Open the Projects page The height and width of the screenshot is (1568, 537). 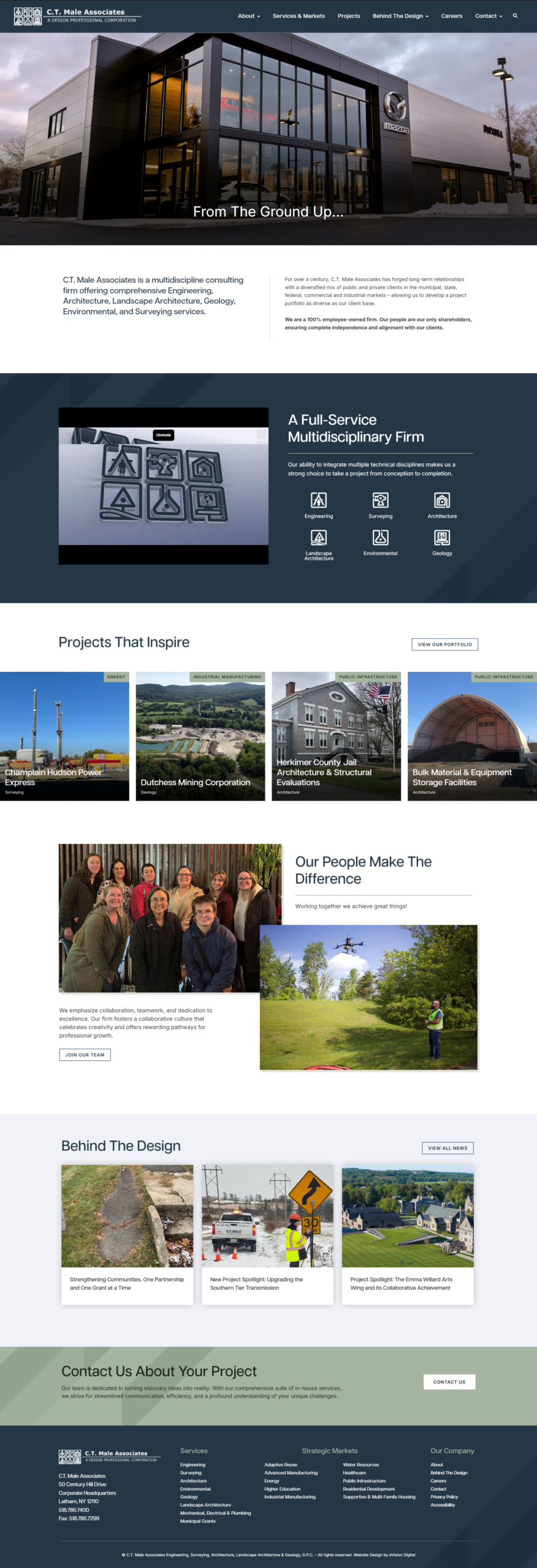(349, 16)
